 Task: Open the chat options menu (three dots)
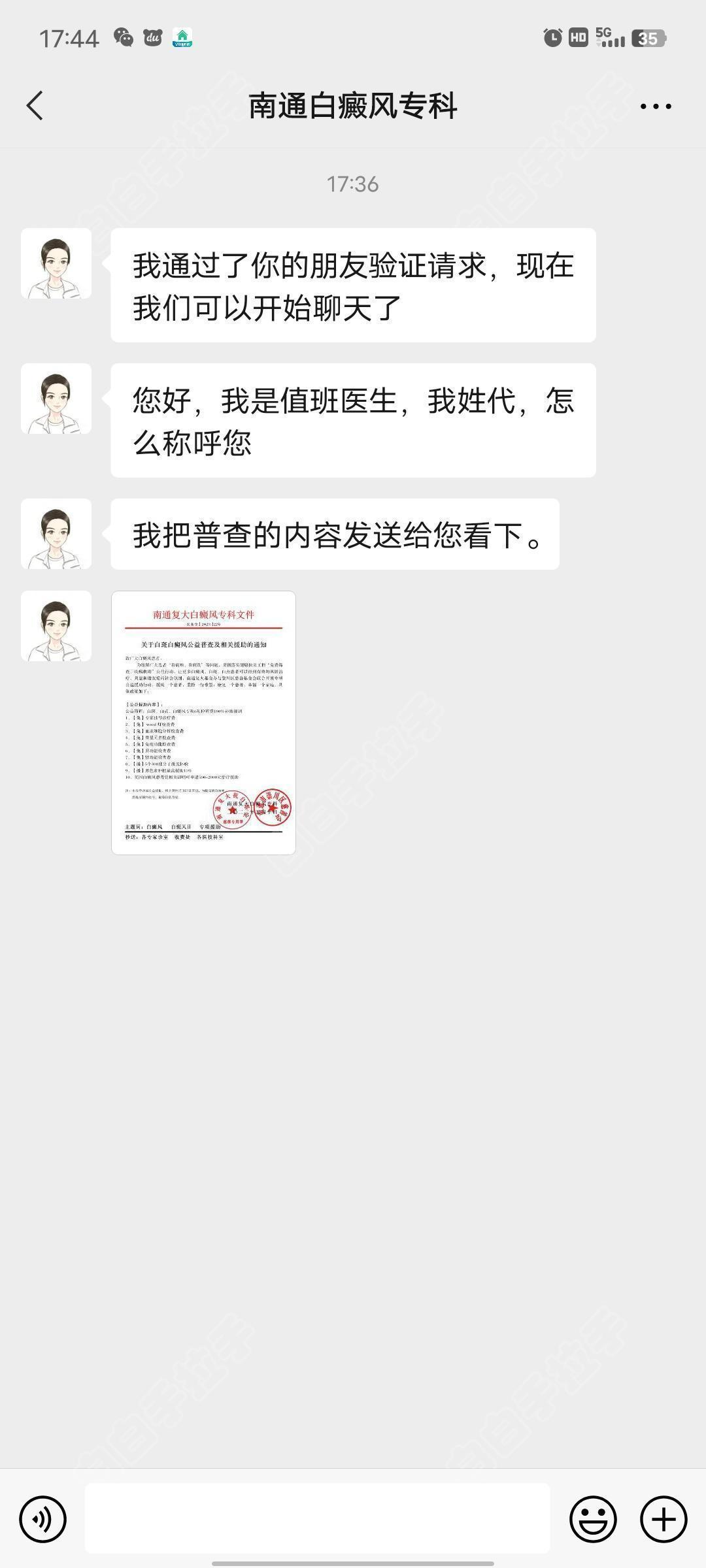pyautogui.click(x=655, y=106)
